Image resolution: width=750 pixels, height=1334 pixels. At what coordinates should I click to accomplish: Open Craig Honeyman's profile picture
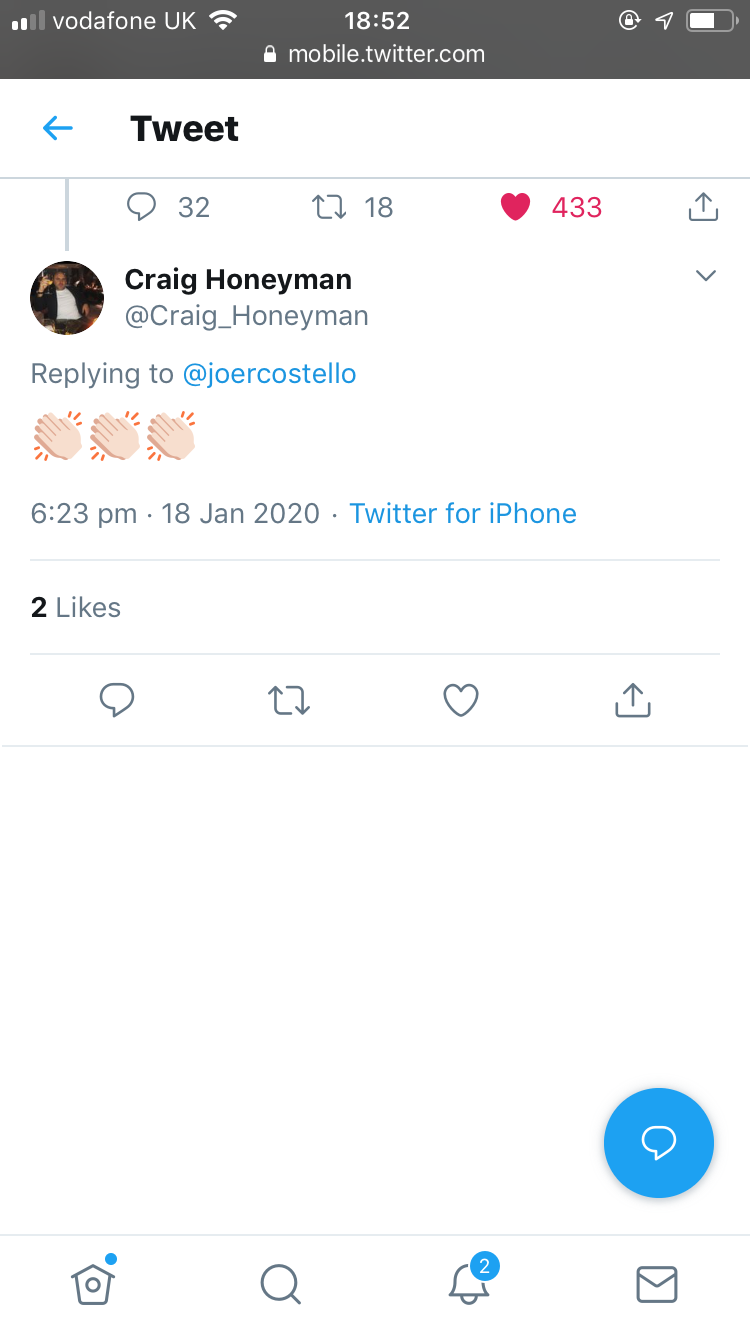(x=67, y=298)
